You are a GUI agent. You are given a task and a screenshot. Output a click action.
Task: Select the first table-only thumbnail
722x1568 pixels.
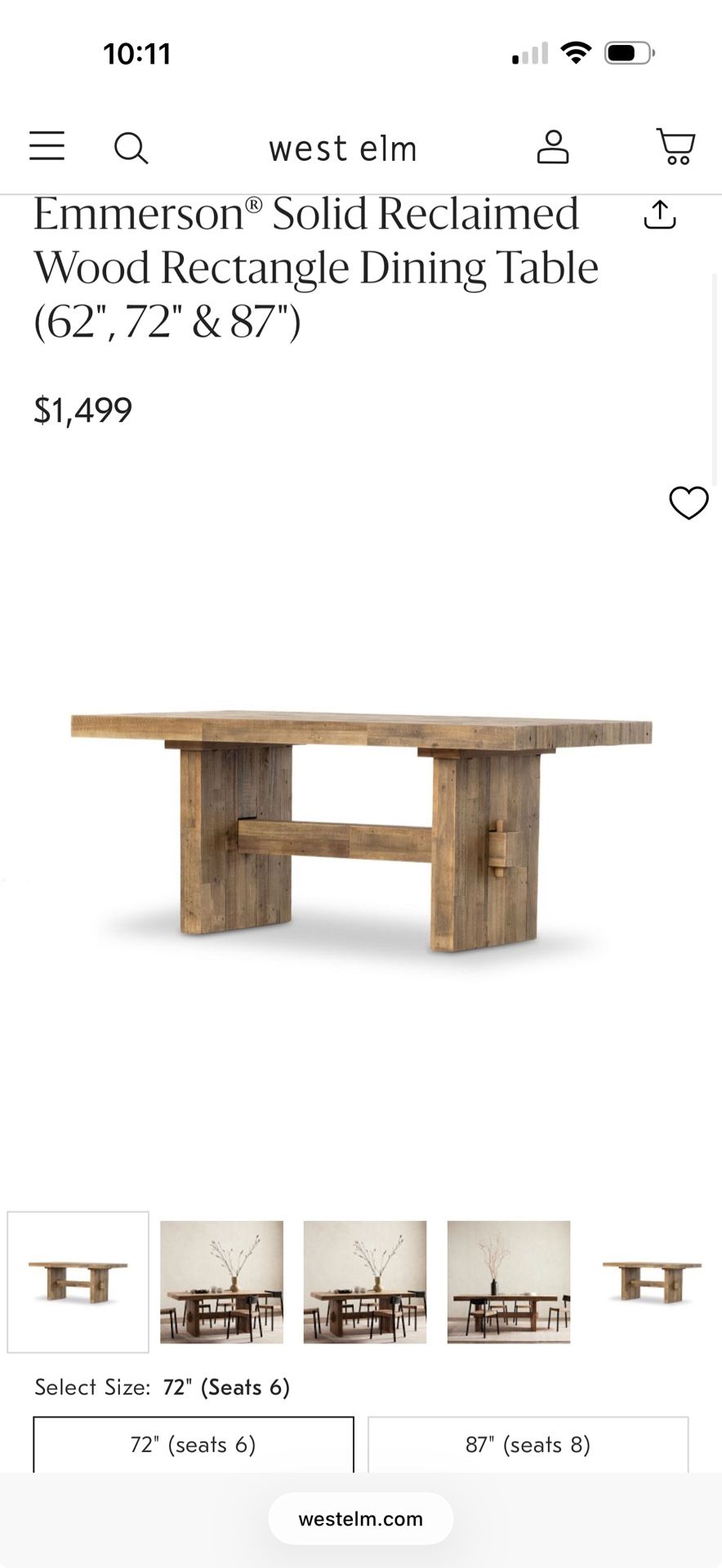(x=78, y=1281)
